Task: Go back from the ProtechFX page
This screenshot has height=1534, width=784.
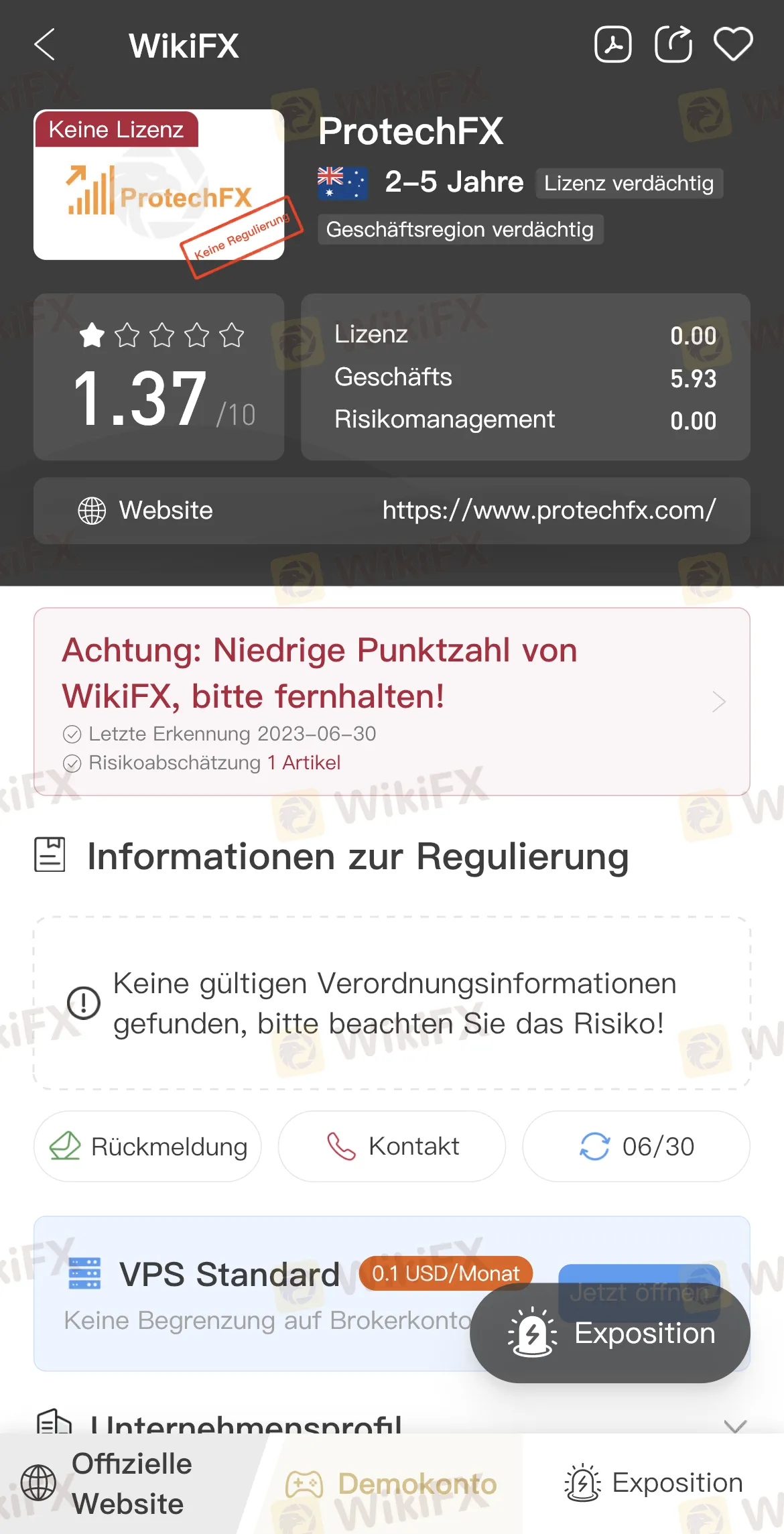Action: coord(45,45)
